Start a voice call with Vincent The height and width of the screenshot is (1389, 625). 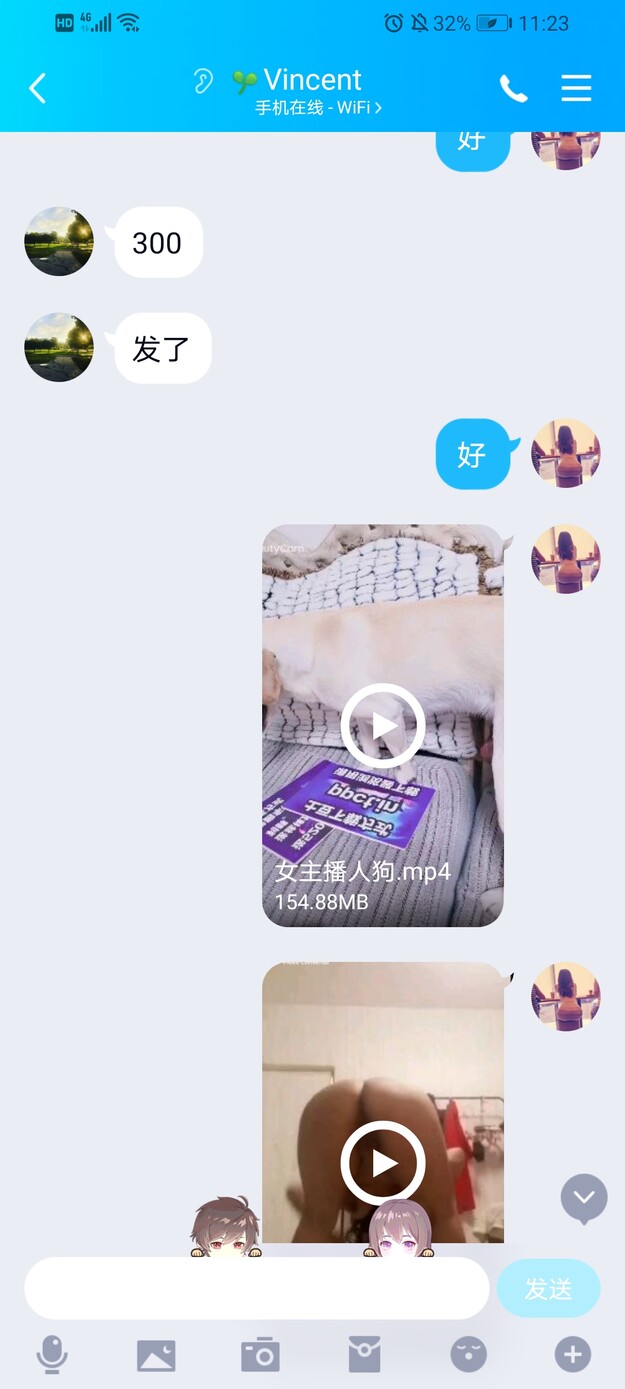pyautogui.click(x=513, y=89)
